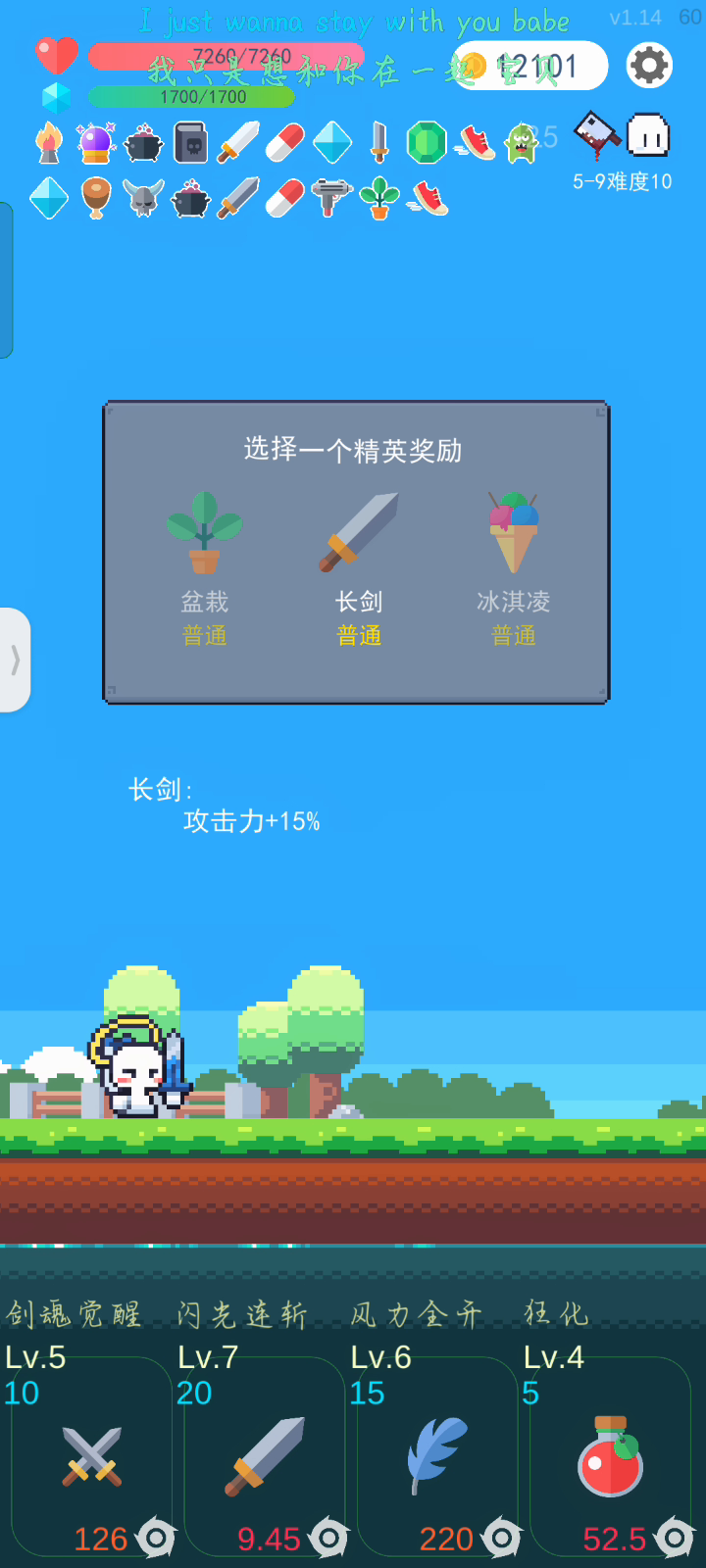The height and width of the screenshot is (1568, 706).
Task: Open the settings gear
Action: 649,66
